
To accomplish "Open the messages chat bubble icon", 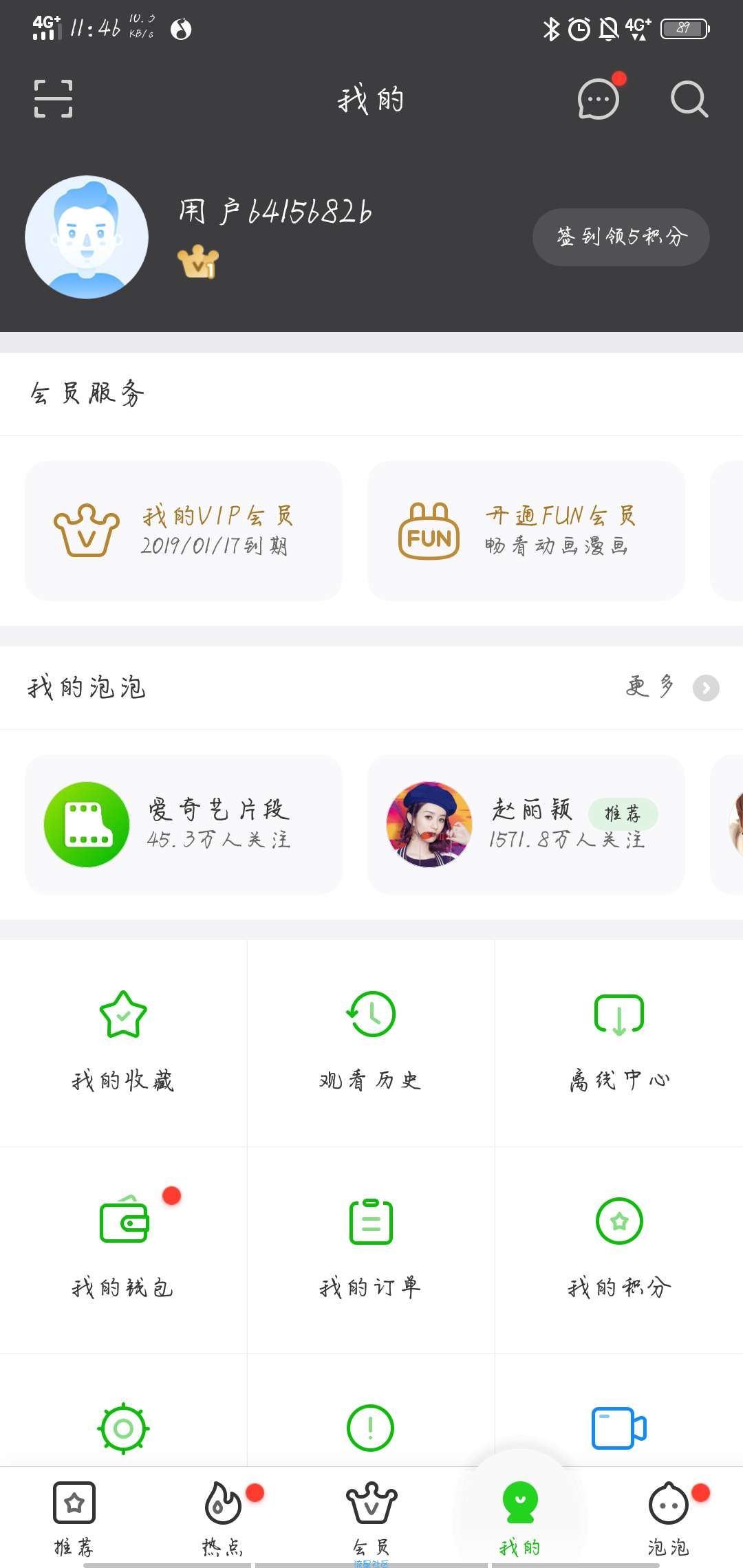I will click(x=598, y=99).
